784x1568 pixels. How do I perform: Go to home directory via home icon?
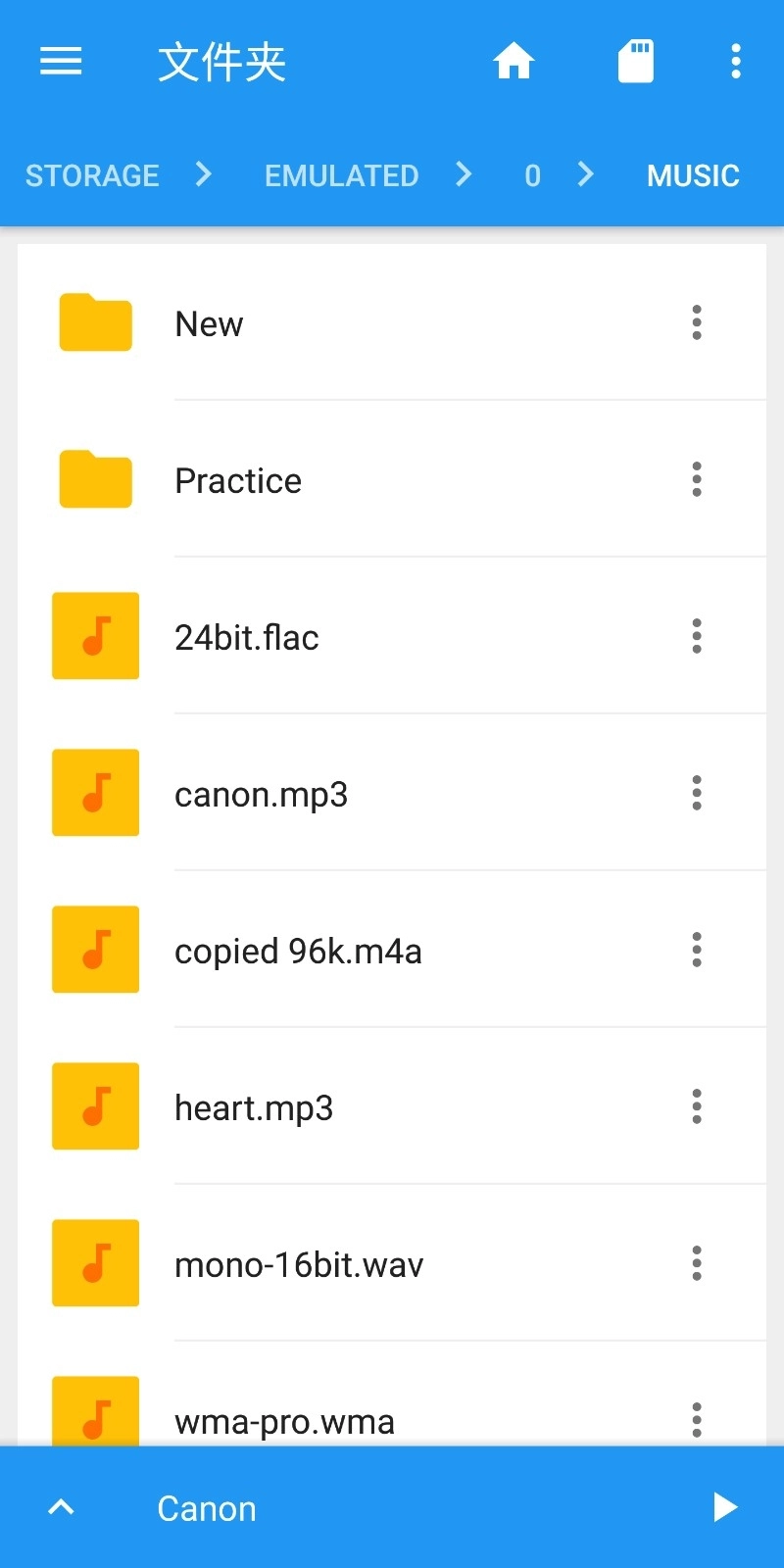pyautogui.click(x=514, y=61)
